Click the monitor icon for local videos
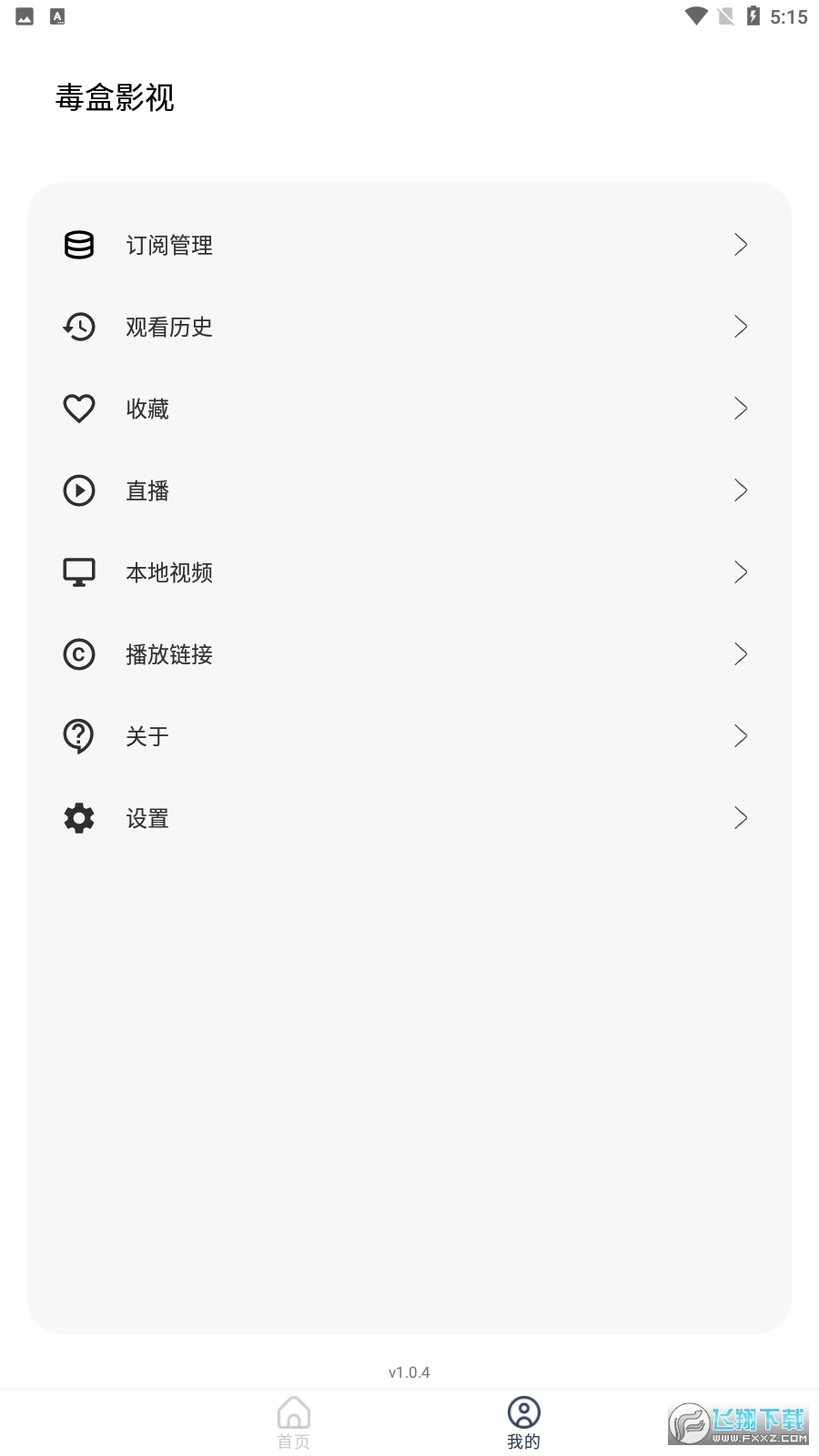This screenshot has height=1456, width=819. [x=78, y=572]
